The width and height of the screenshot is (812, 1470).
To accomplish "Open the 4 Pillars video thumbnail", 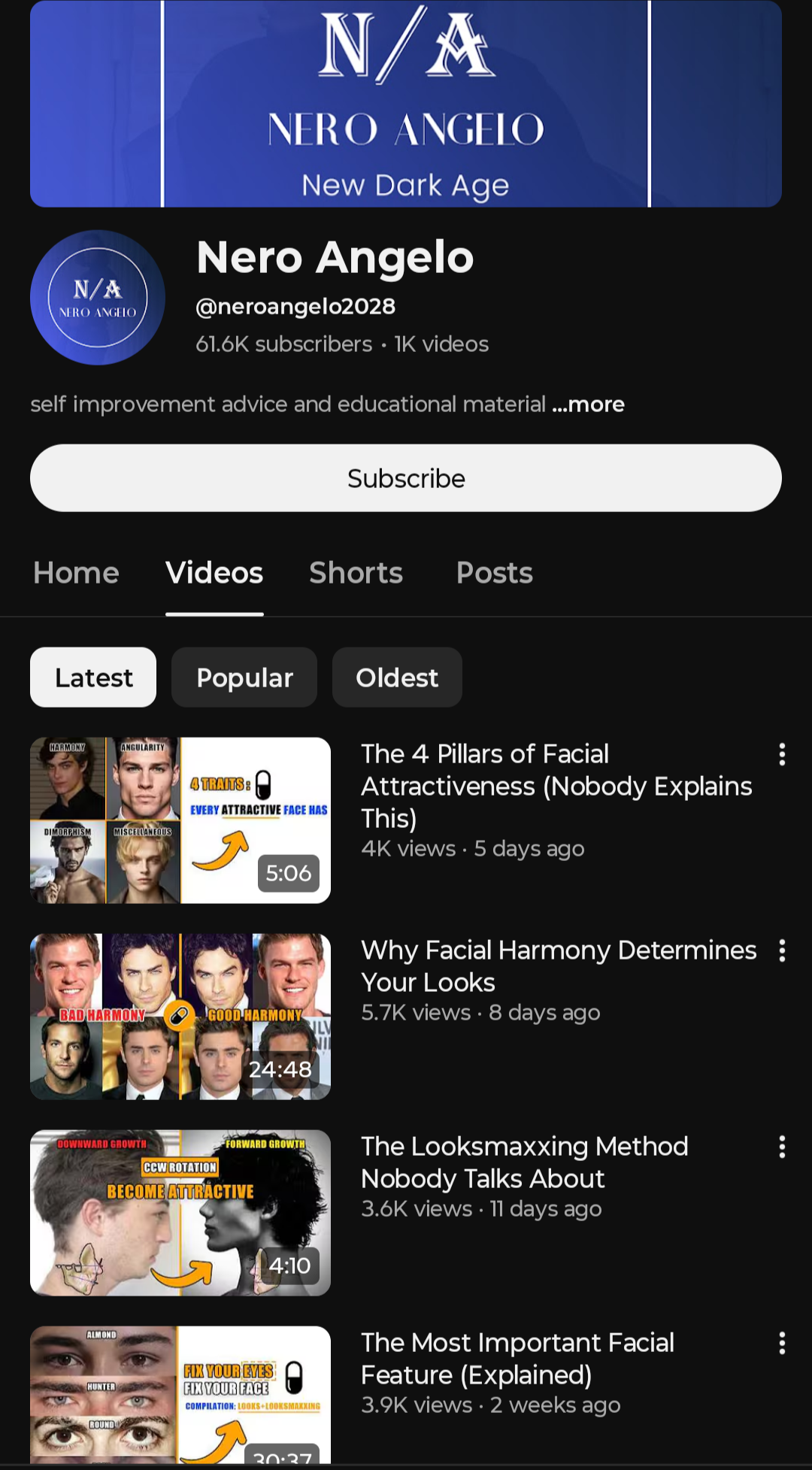I will [x=180, y=819].
